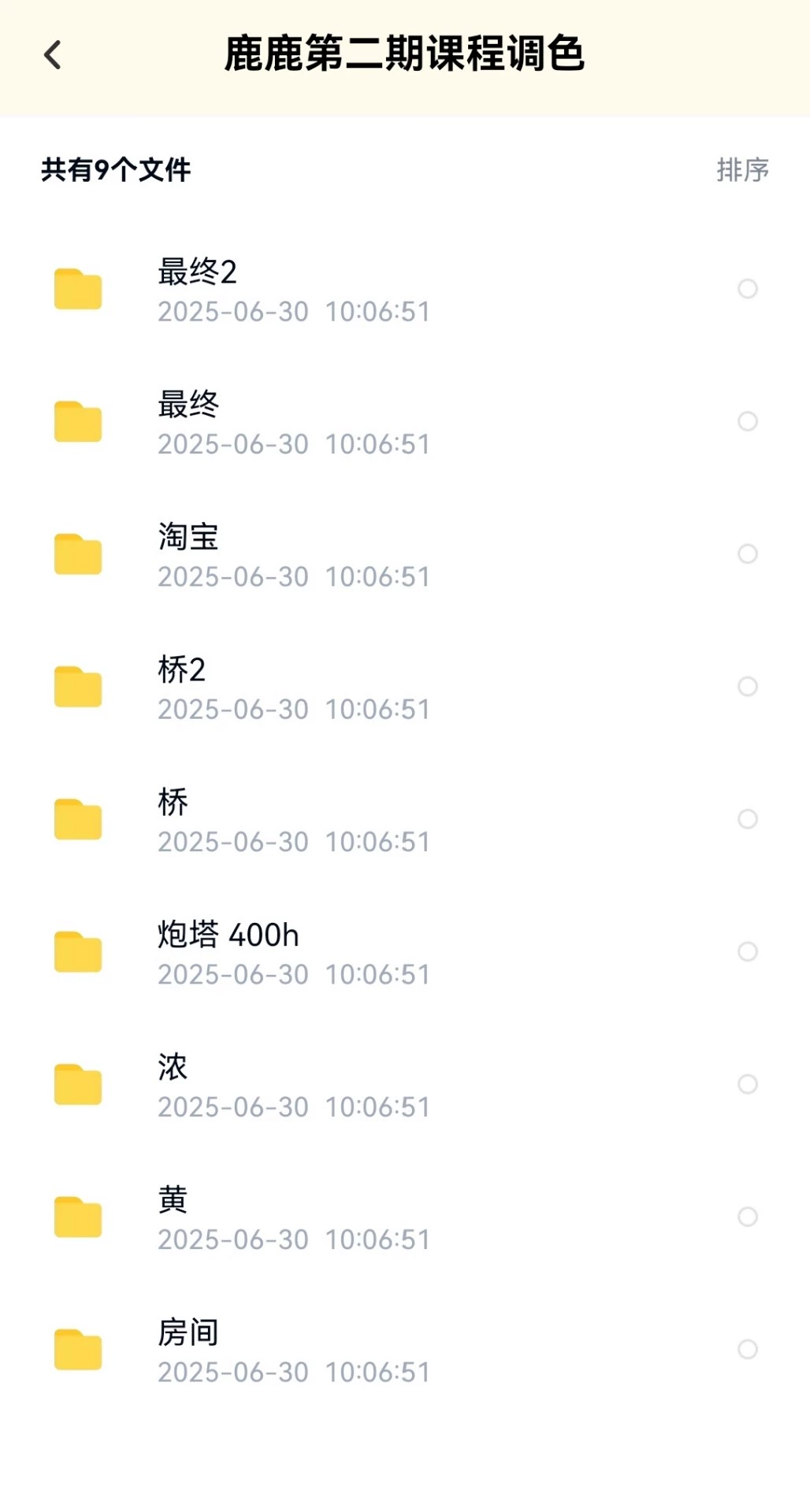Select the 桥2 folder's circle
This screenshot has height=1512, width=810.
pyautogui.click(x=748, y=687)
